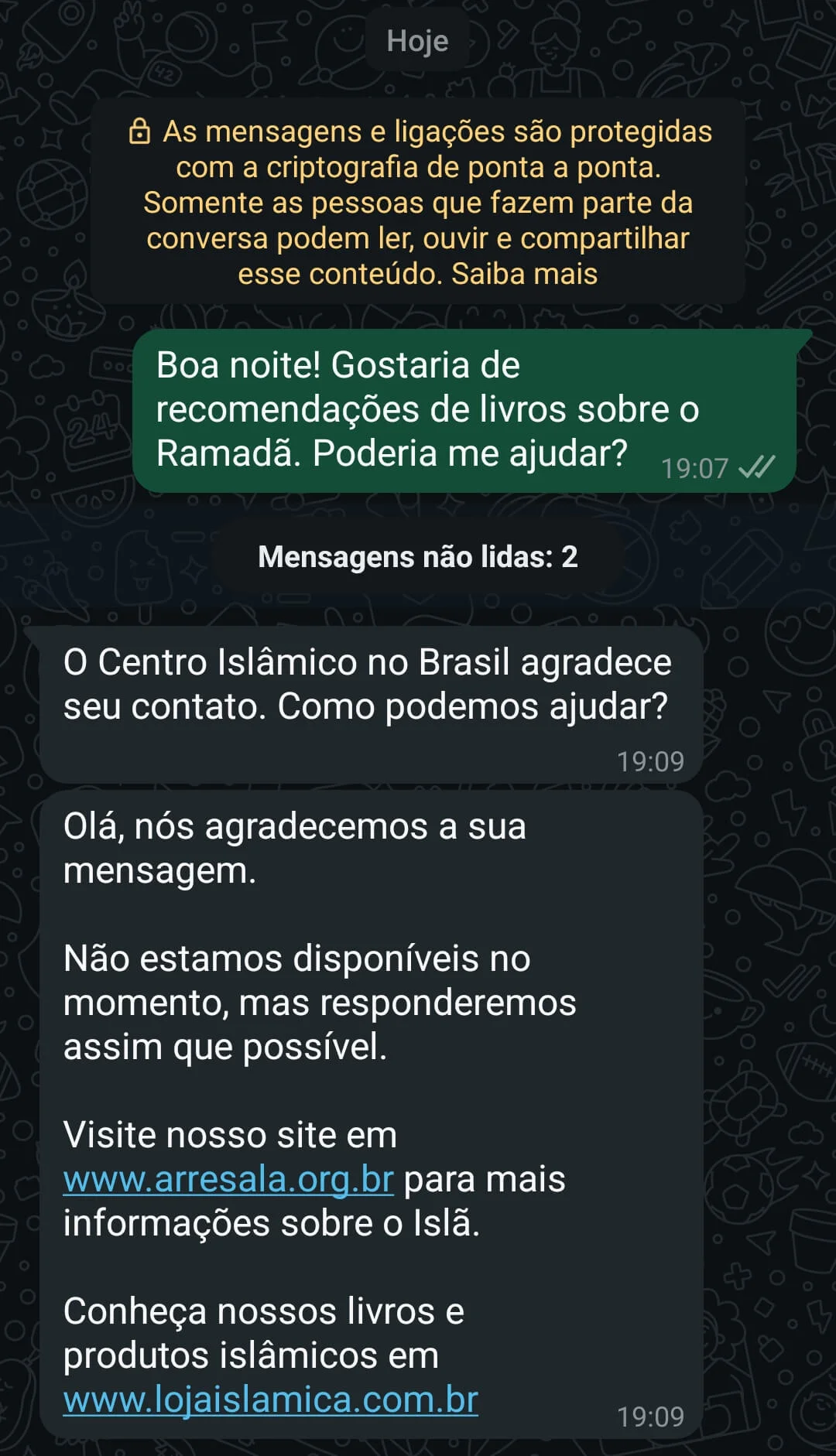Screen dimensions: 836x1456
Task: Click the double check marks on the sent message
Action: point(759,467)
